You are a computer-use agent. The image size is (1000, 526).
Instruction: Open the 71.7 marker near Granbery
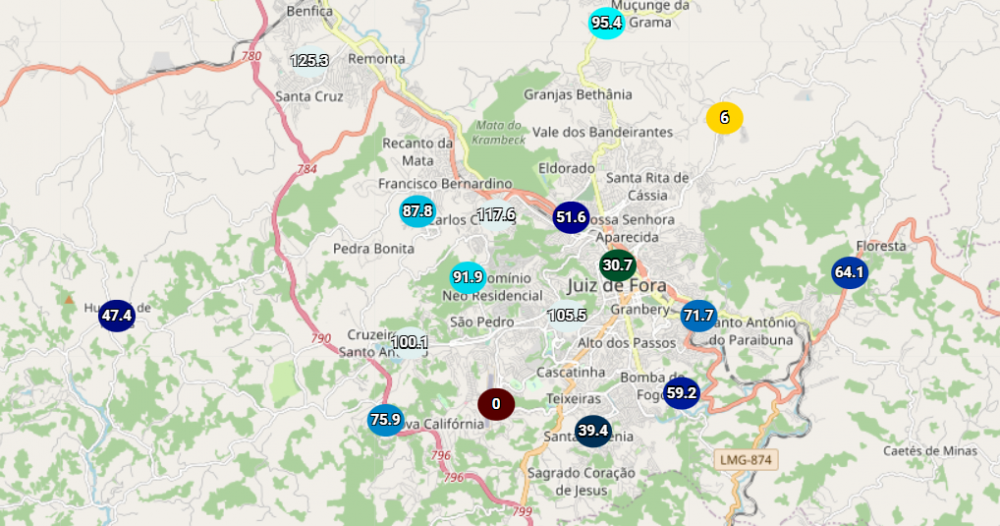(x=698, y=316)
